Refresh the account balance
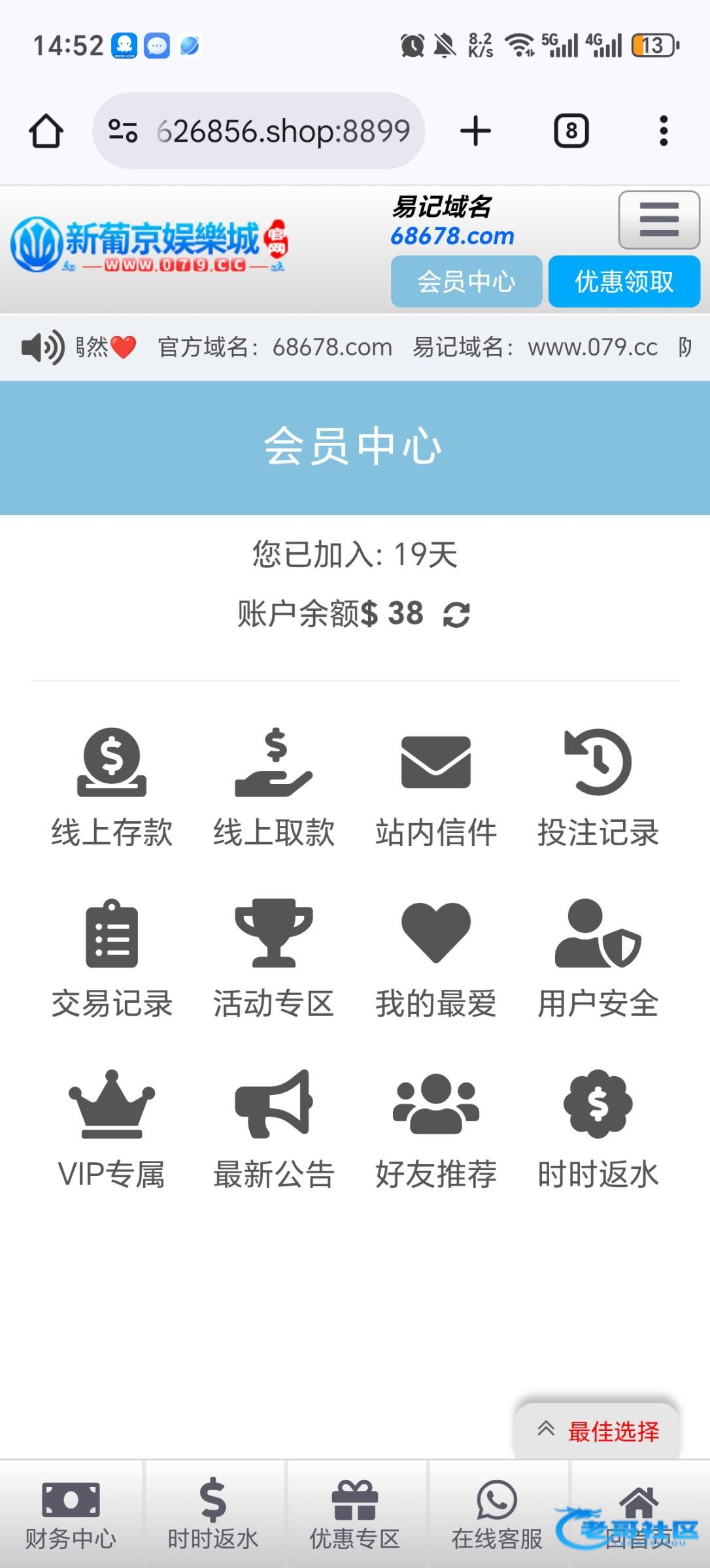Viewport: 710px width, 1568px height. pos(456,615)
